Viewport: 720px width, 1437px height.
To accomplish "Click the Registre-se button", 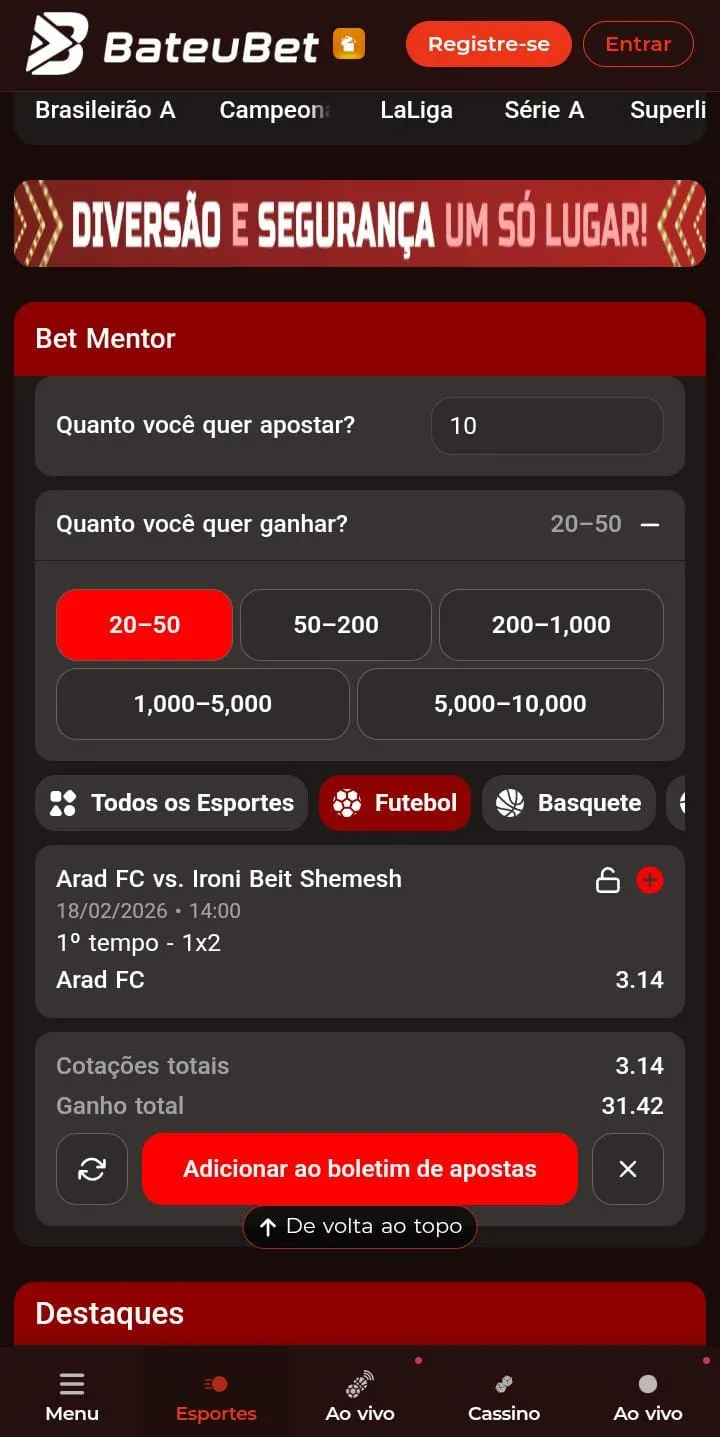I will pos(488,44).
